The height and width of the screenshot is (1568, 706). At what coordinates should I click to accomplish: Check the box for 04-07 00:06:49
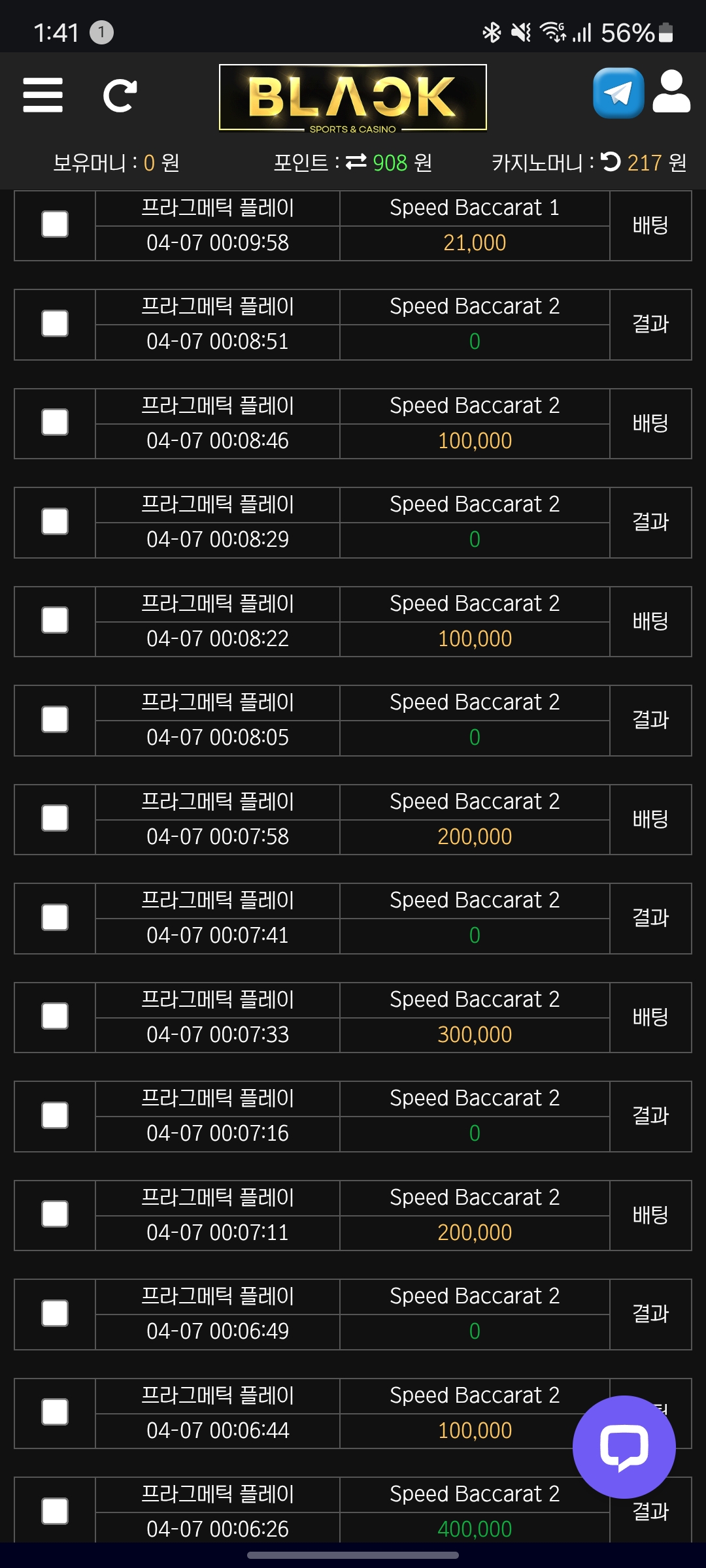(x=55, y=1313)
